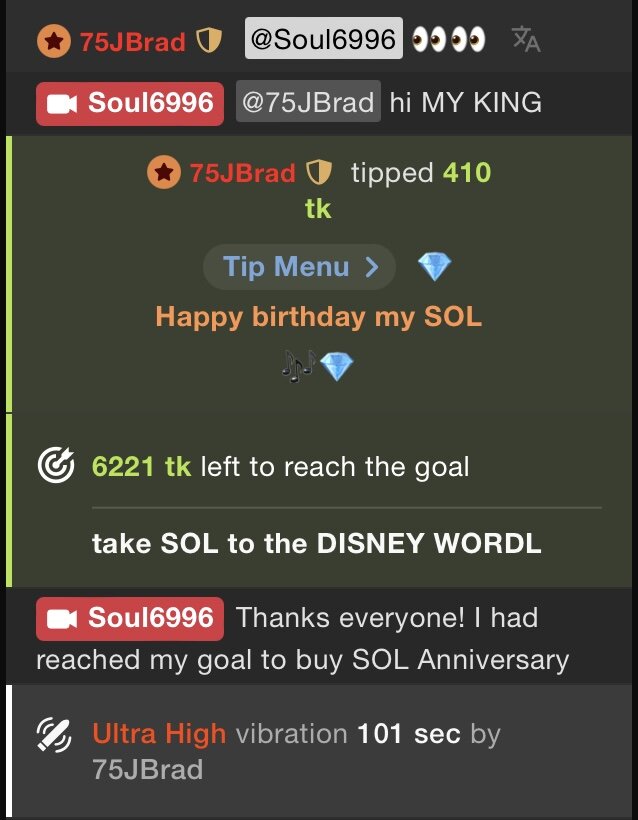Tap the @Soul6996 mention tag

tap(323, 40)
